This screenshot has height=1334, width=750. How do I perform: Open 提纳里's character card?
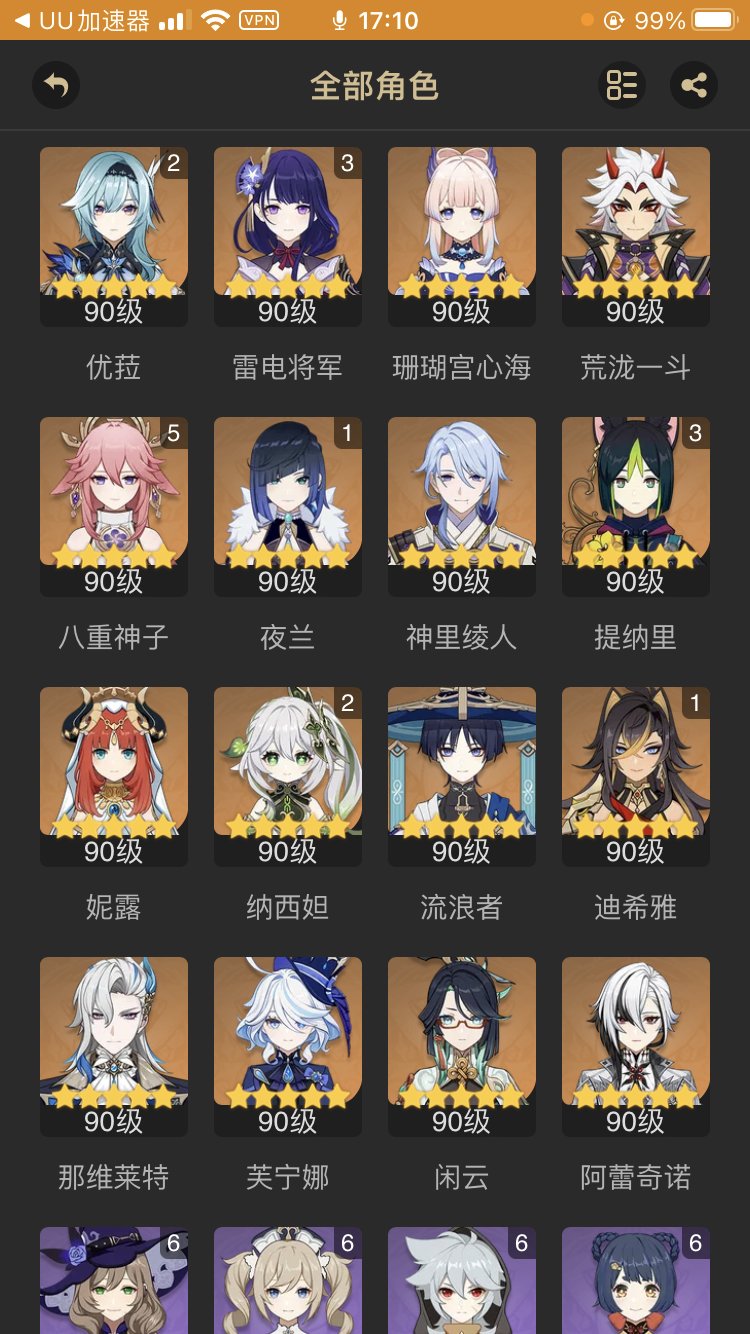(636, 505)
